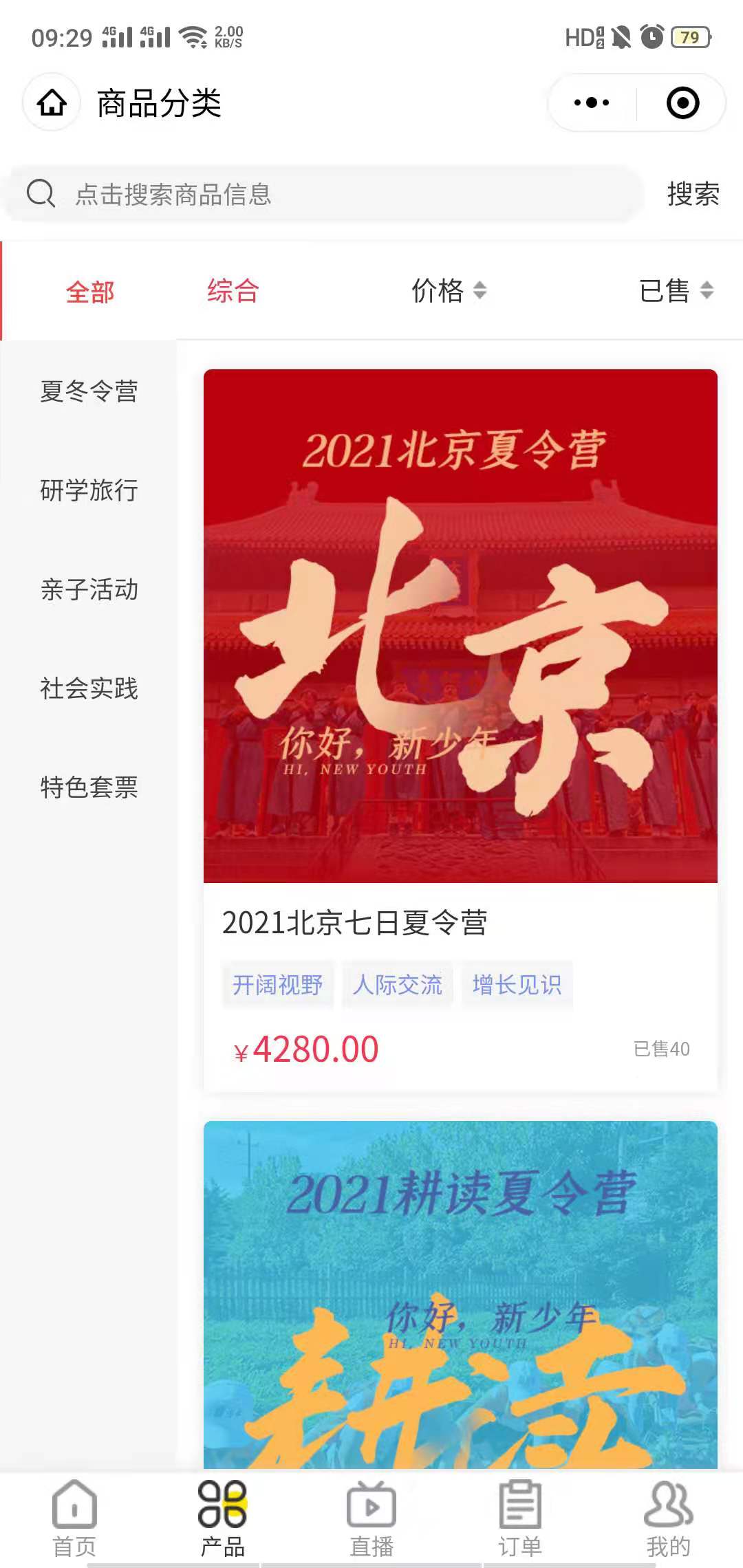Switch to the 首页 tab
Image resolution: width=743 pixels, height=1568 pixels.
(x=74, y=1520)
